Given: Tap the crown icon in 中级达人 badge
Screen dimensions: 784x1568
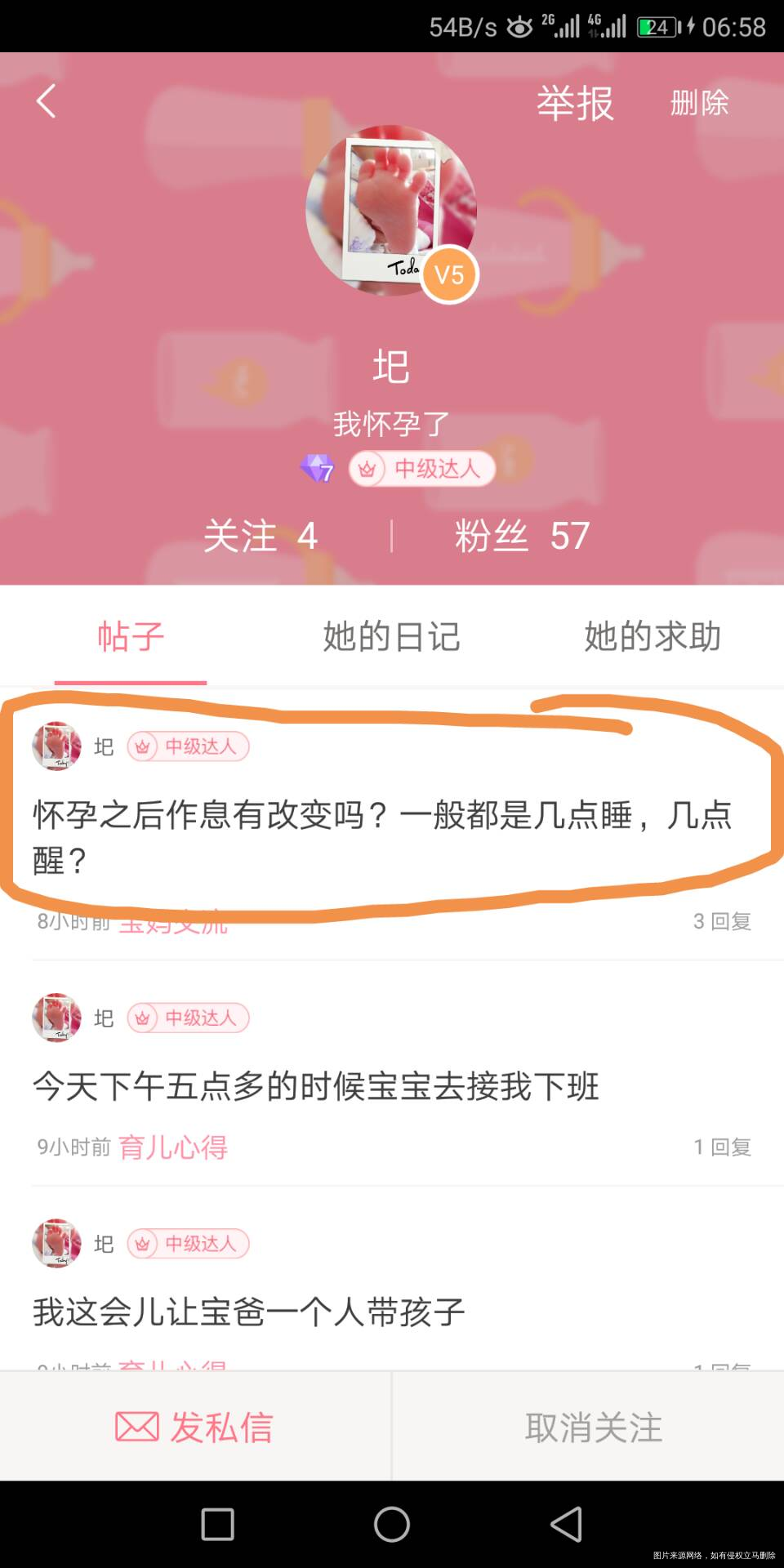Looking at the screenshot, I should point(367,470).
